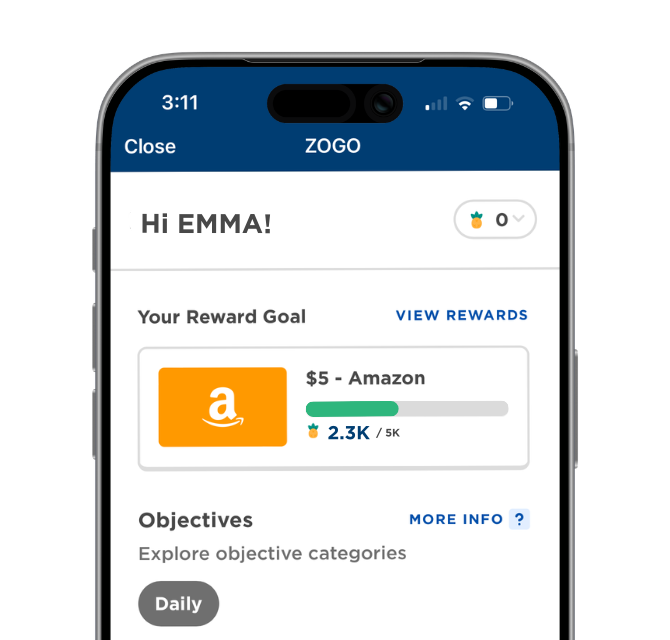This screenshot has width=670, height=640.
Task: Expand the pineapple points dropdown
Action: tap(496, 220)
